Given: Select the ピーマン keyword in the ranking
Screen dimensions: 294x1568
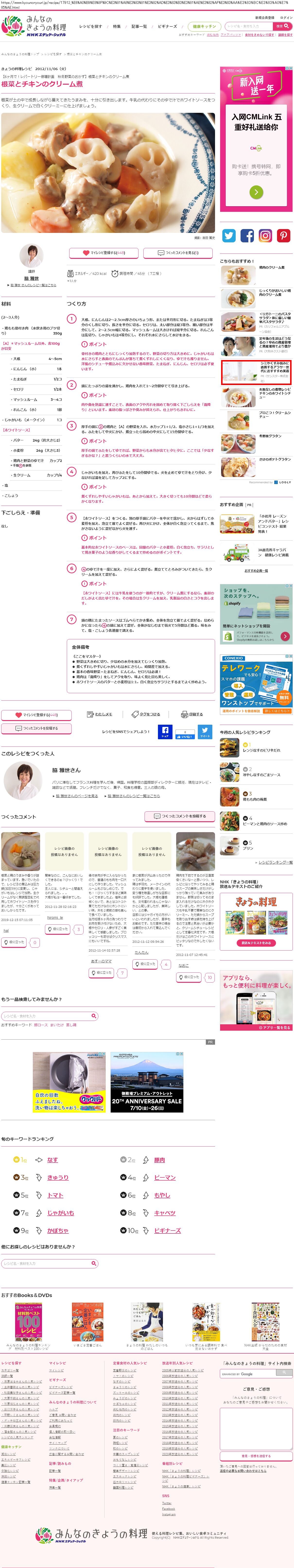Looking at the screenshot, I should (x=165, y=1178).
